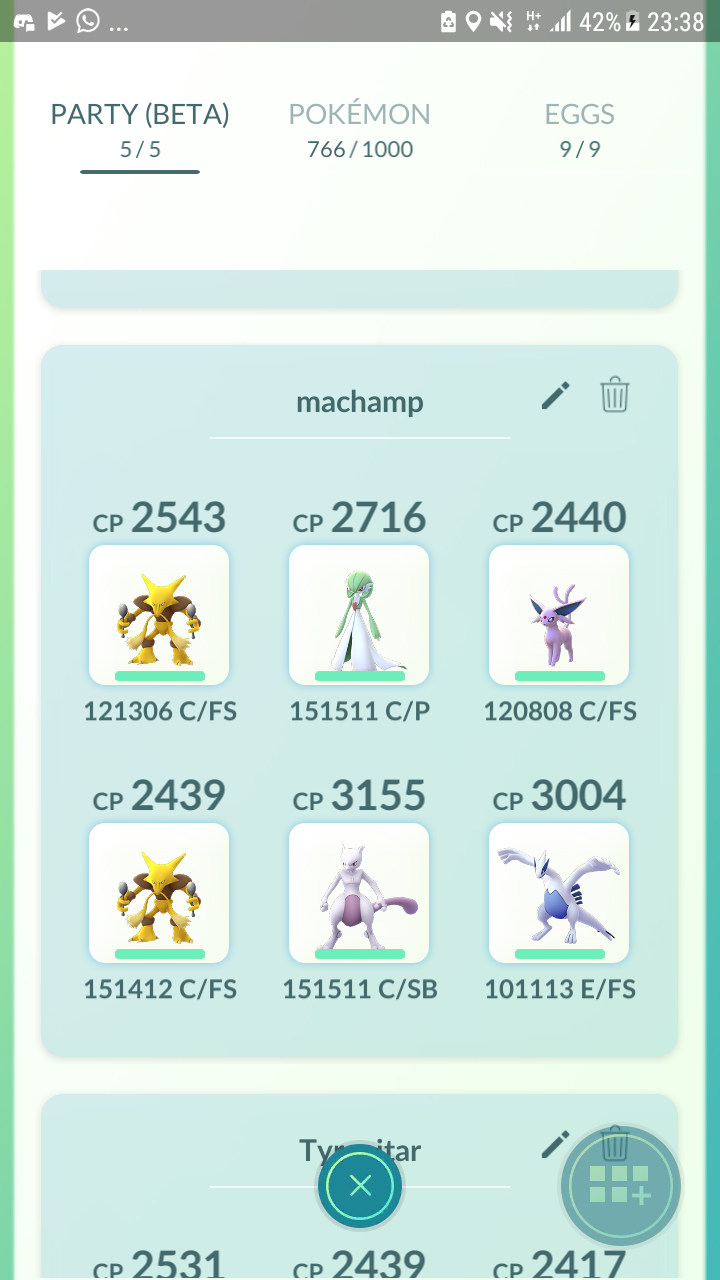Edit the machamp party name
Image resolution: width=720 pixels, height=1280 pixels.
[555, 396]
